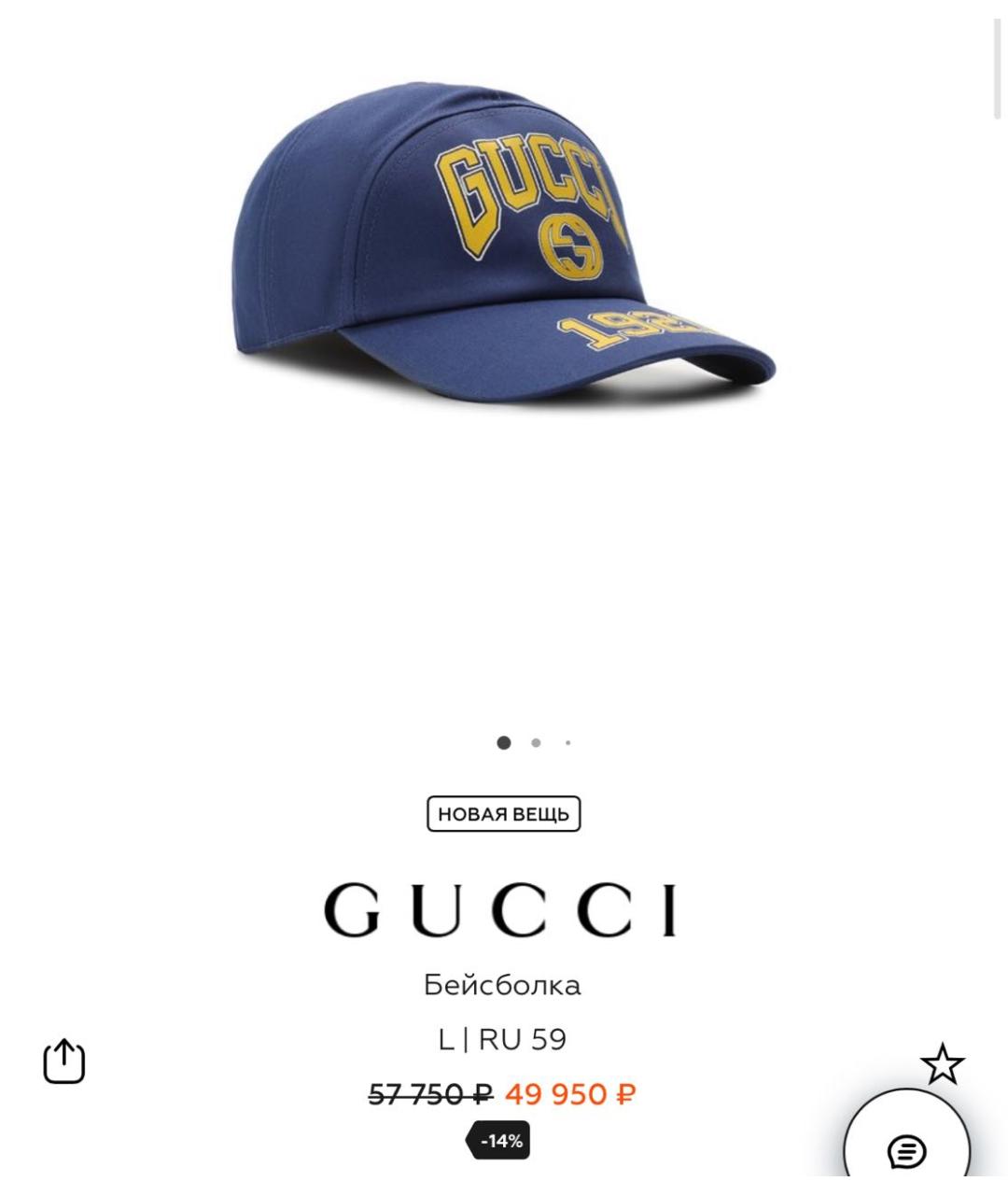The width and height of the screenshot is (1008, 1195).
Task: Click the strikethrough price 57 750 ₽
Action: click(428, 1094)
